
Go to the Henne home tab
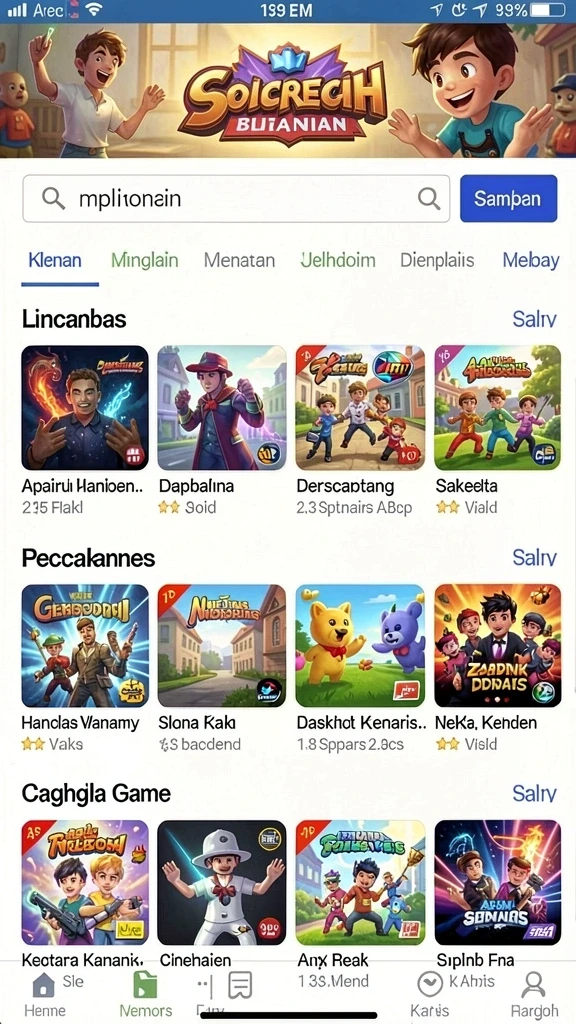(44, 994)
